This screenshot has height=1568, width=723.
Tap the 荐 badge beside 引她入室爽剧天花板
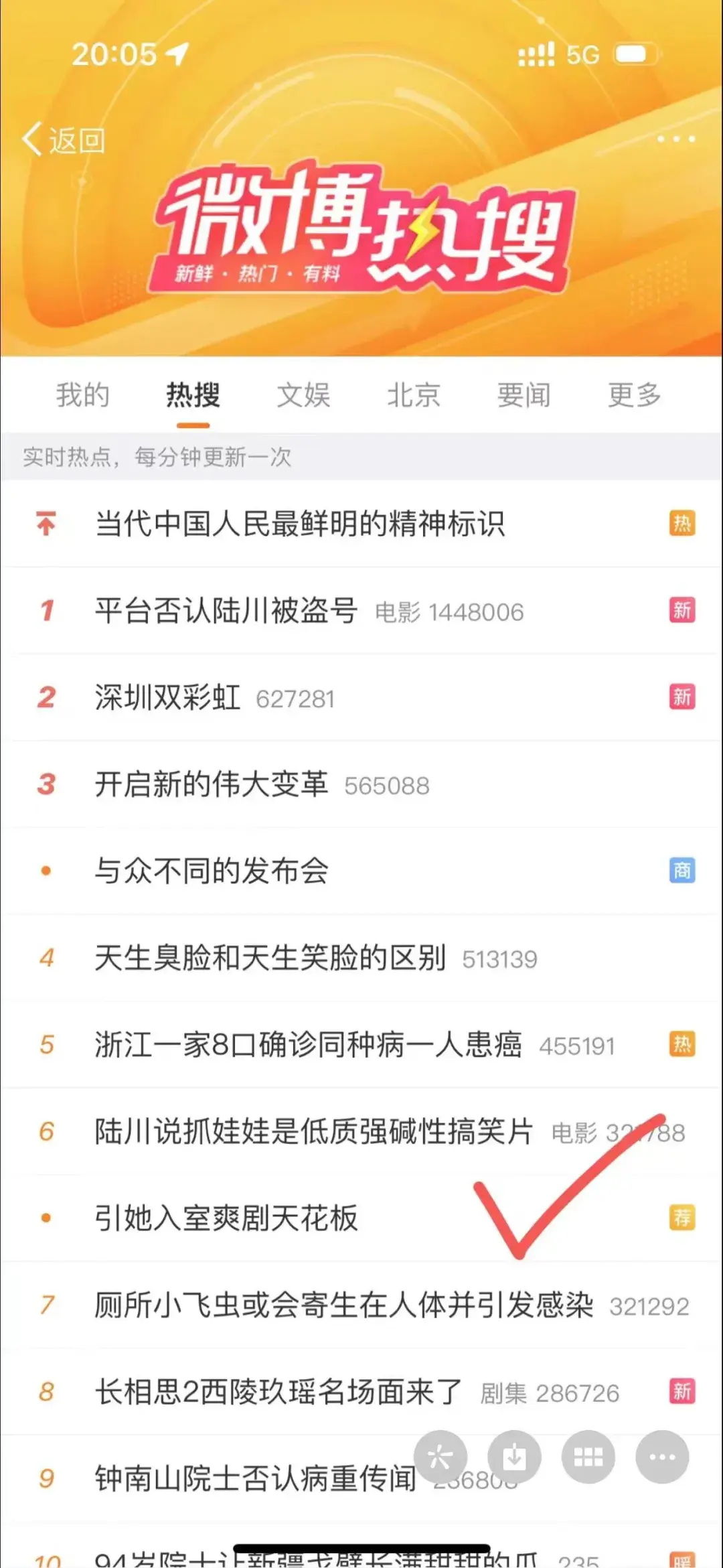pyautogui.click(x=682, y=1218)
